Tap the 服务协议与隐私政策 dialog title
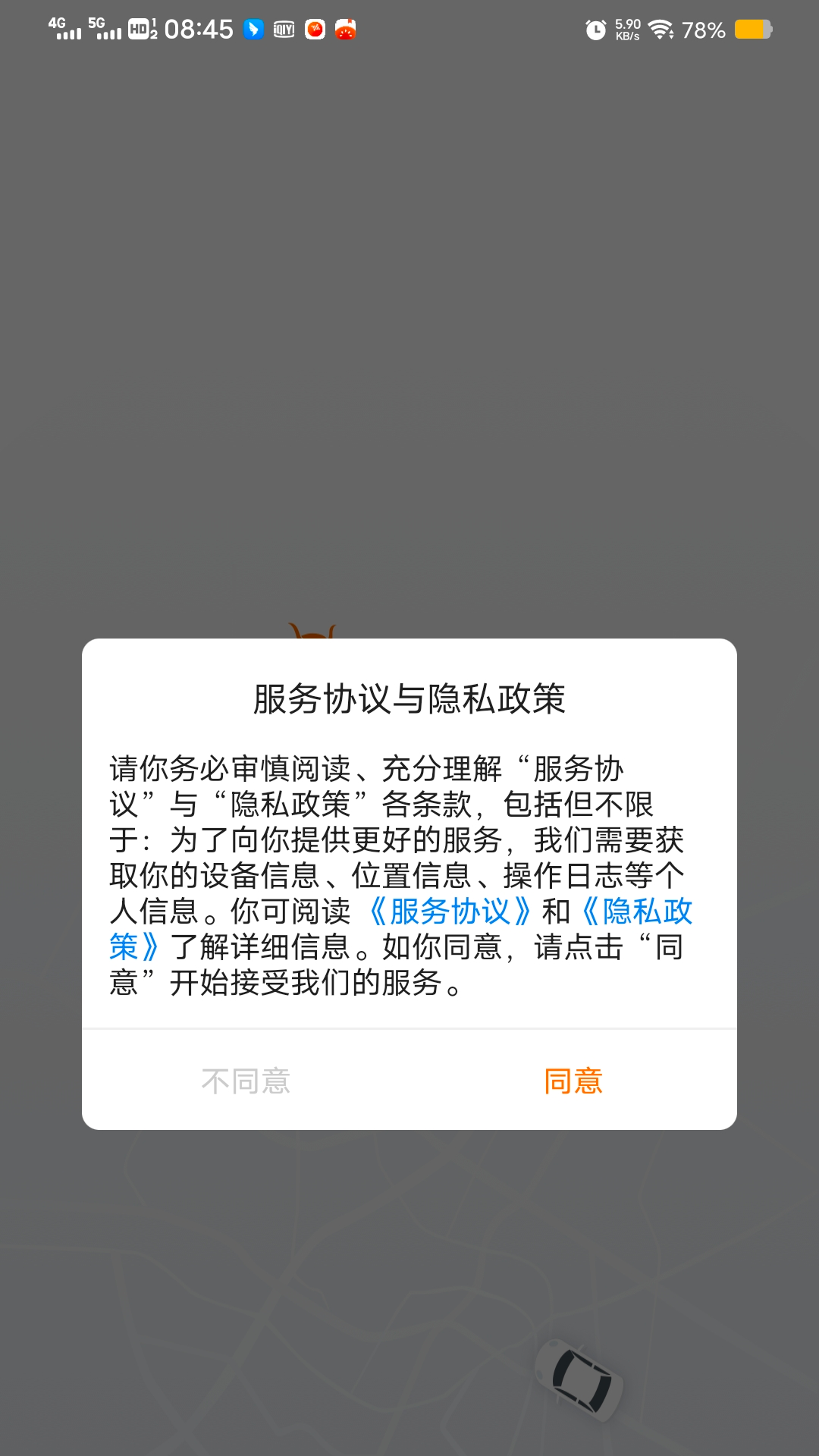The image size is (819, 1456). (x=409, y=698)
